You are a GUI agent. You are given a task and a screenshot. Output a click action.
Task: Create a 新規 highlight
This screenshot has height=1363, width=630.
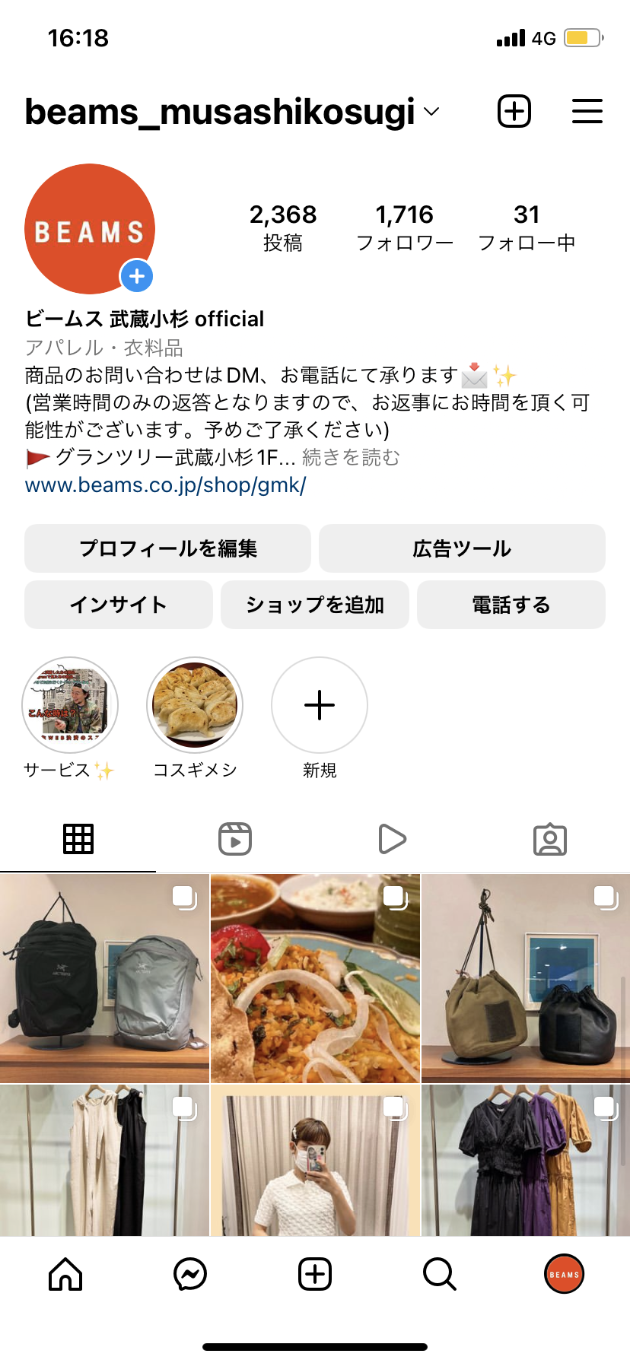point(319,705)
